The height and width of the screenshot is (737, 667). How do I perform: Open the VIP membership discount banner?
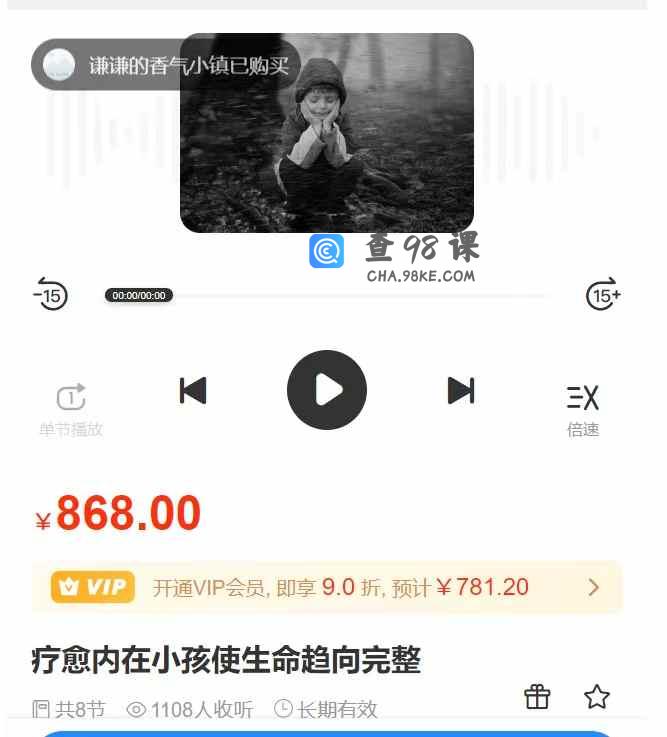(327, 587)
